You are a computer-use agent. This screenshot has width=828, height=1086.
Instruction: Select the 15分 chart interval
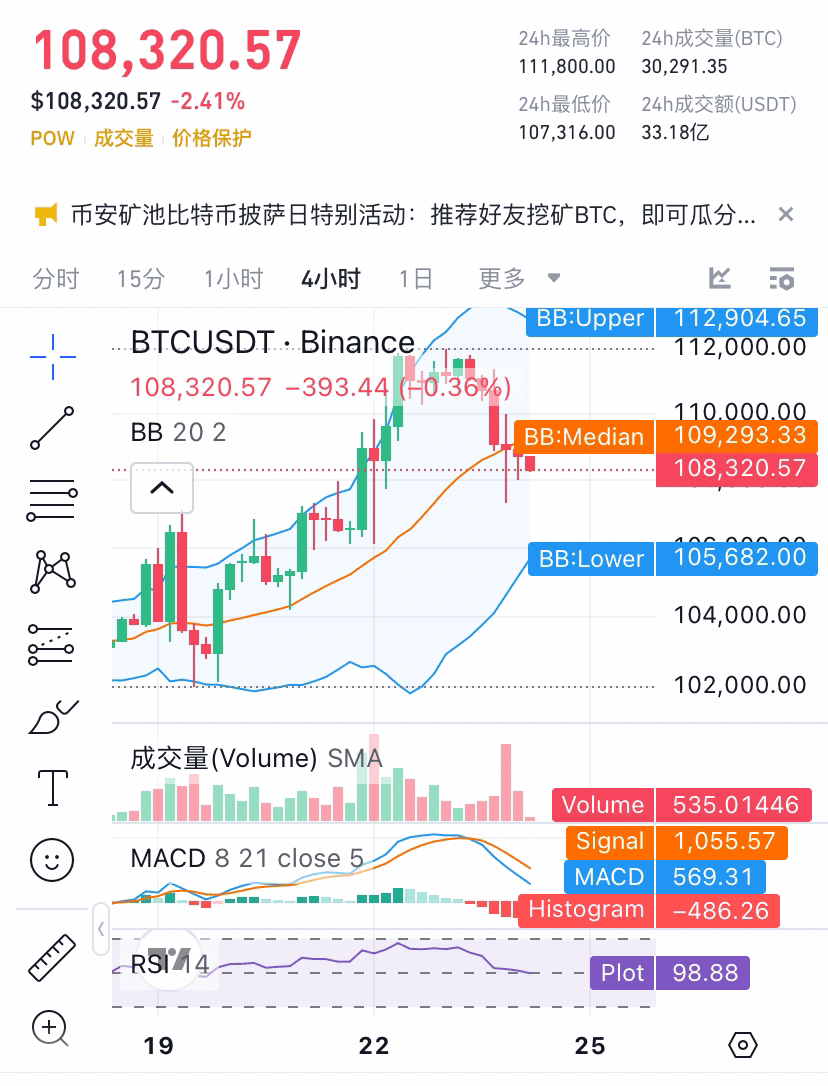tap(140, 278)
